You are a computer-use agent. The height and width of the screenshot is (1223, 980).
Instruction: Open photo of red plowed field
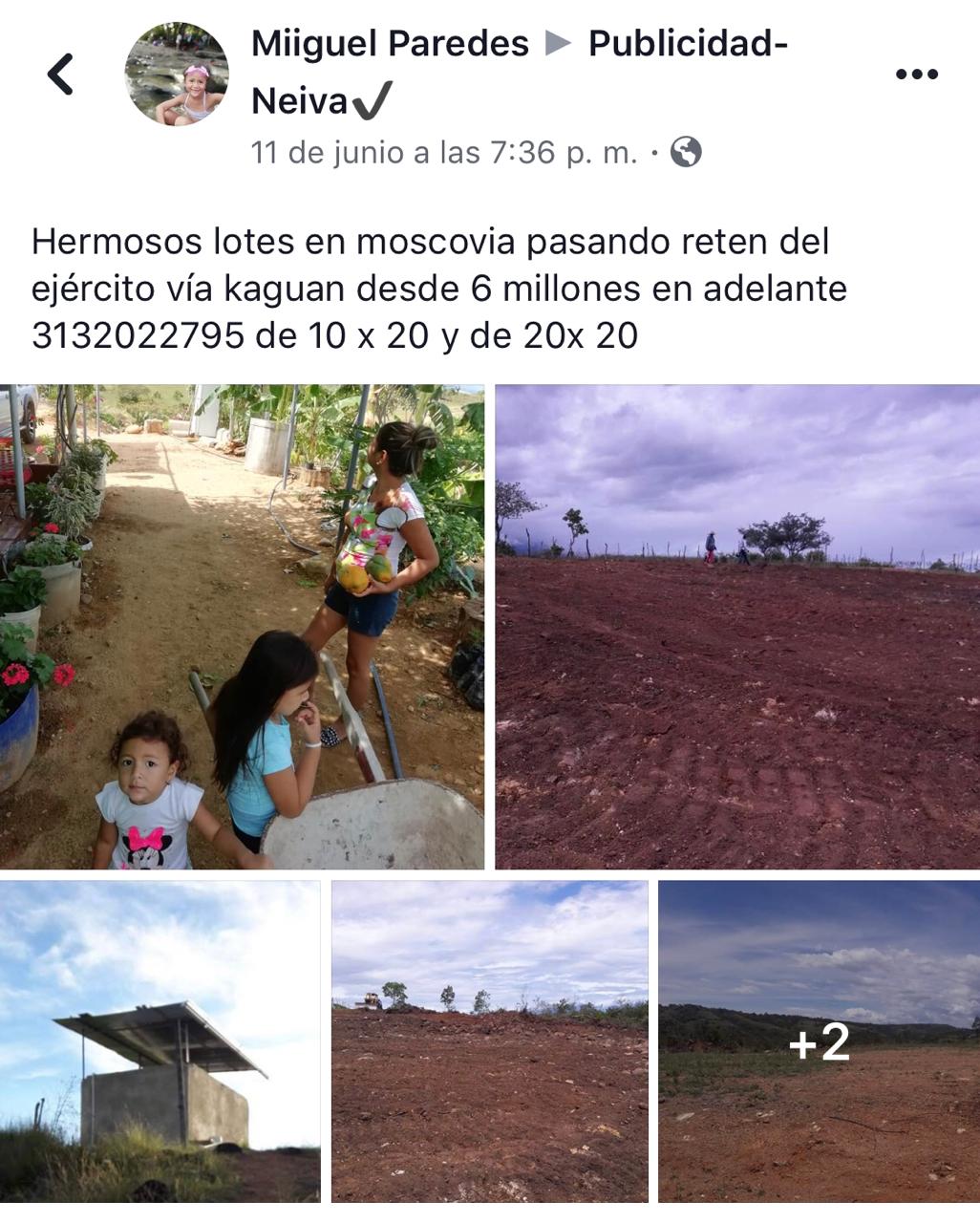736,627
